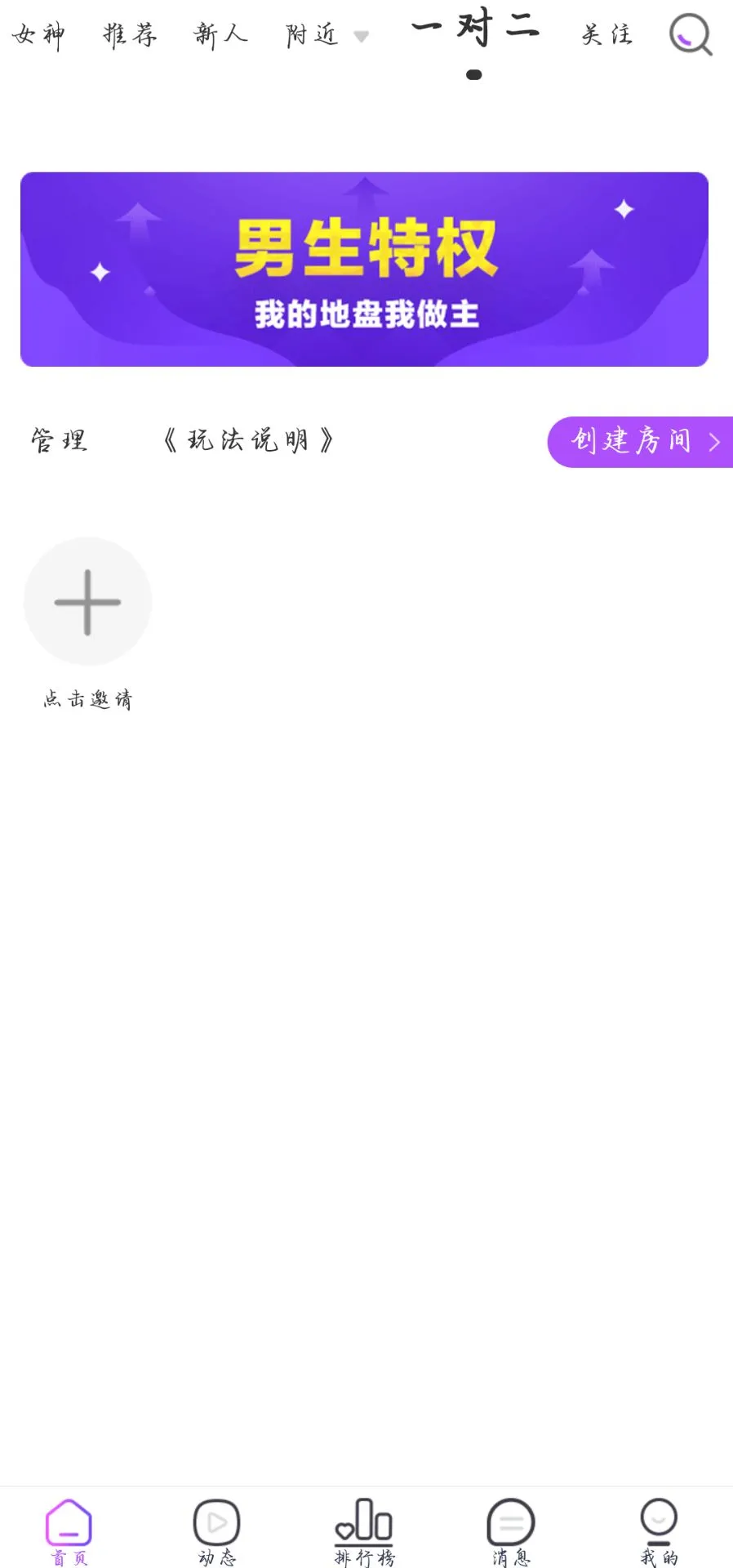This screenshot has width=733, height=1568.
Task: Open the 动态 bottom tab
Action: [x=216, y=1532]
